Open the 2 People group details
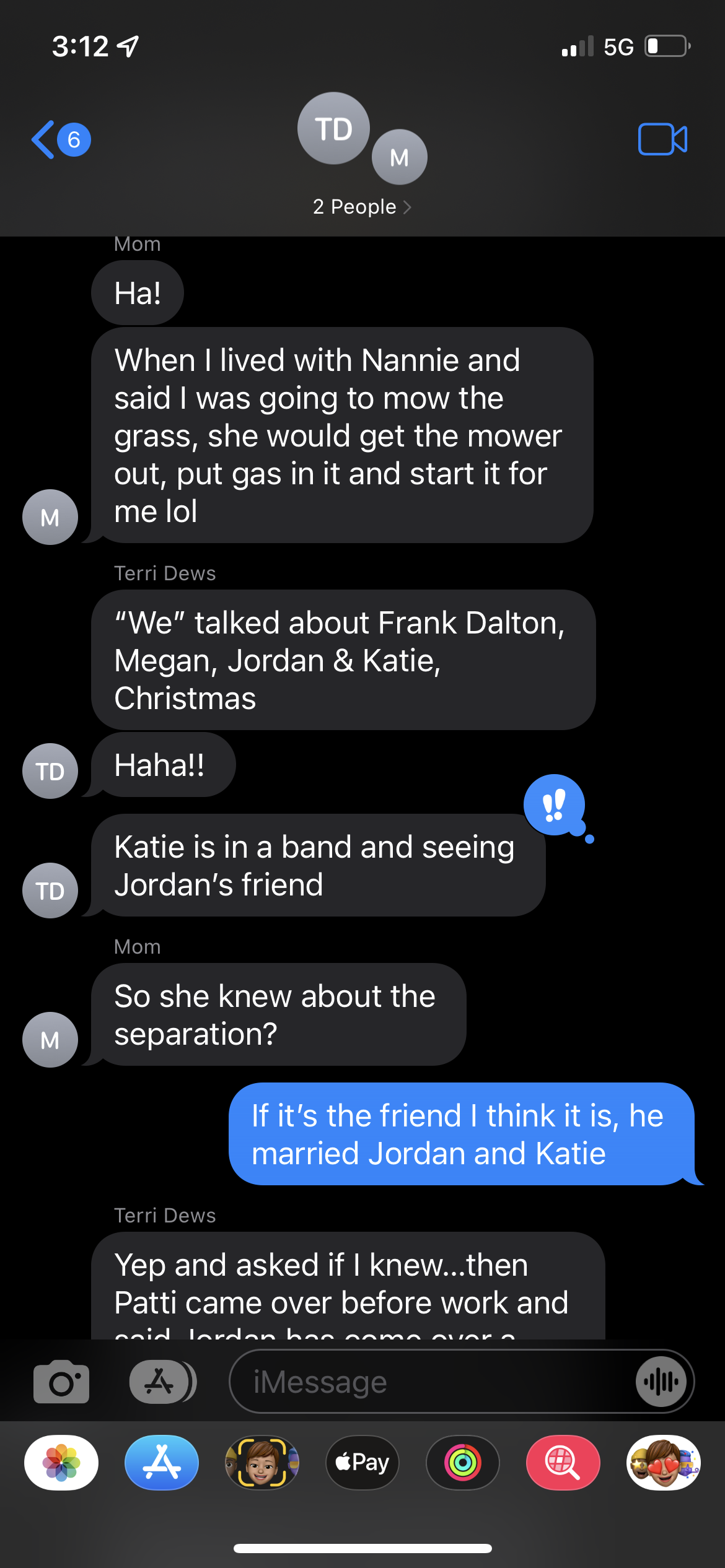The height and width of the screenshot is (1568, 725). [x=362, y=207]
